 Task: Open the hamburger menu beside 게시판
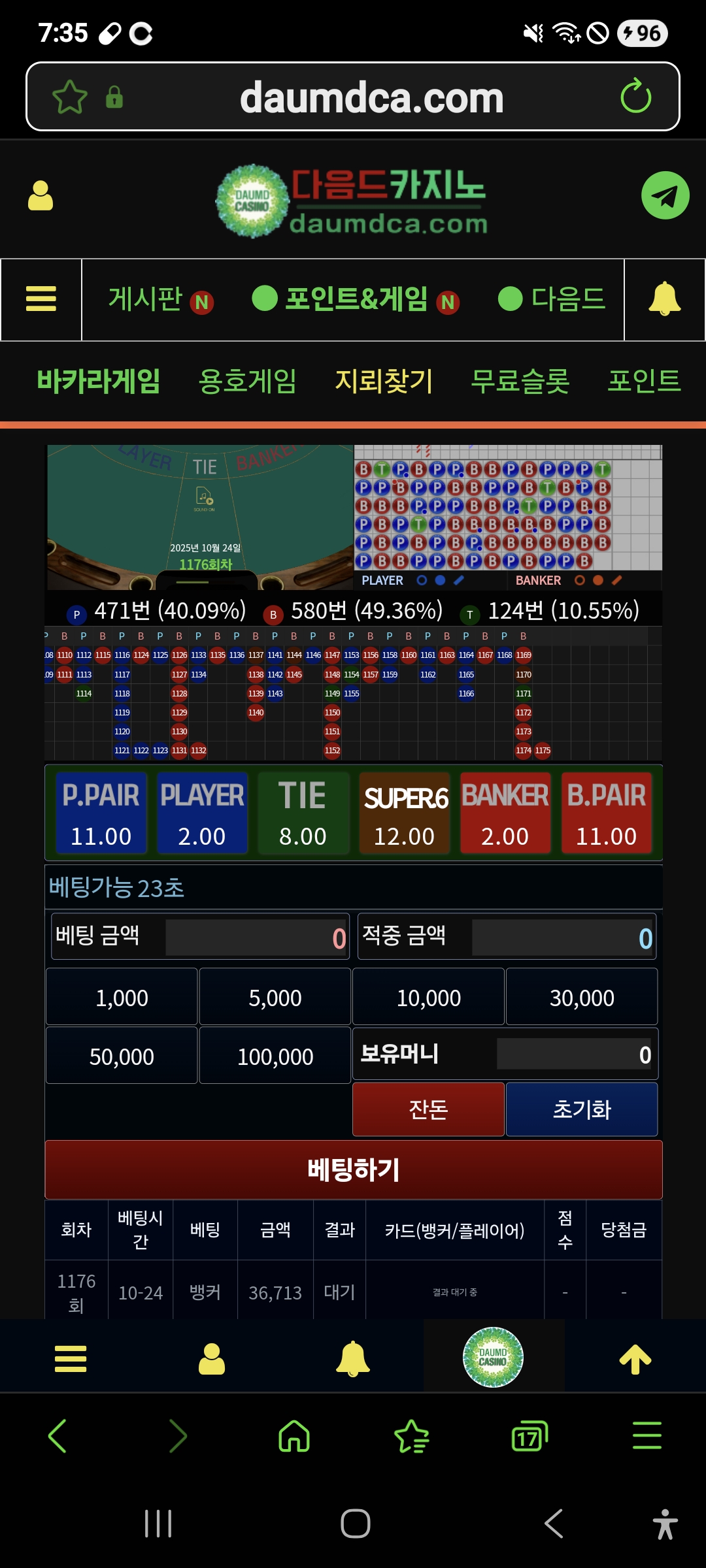point(41,299)
